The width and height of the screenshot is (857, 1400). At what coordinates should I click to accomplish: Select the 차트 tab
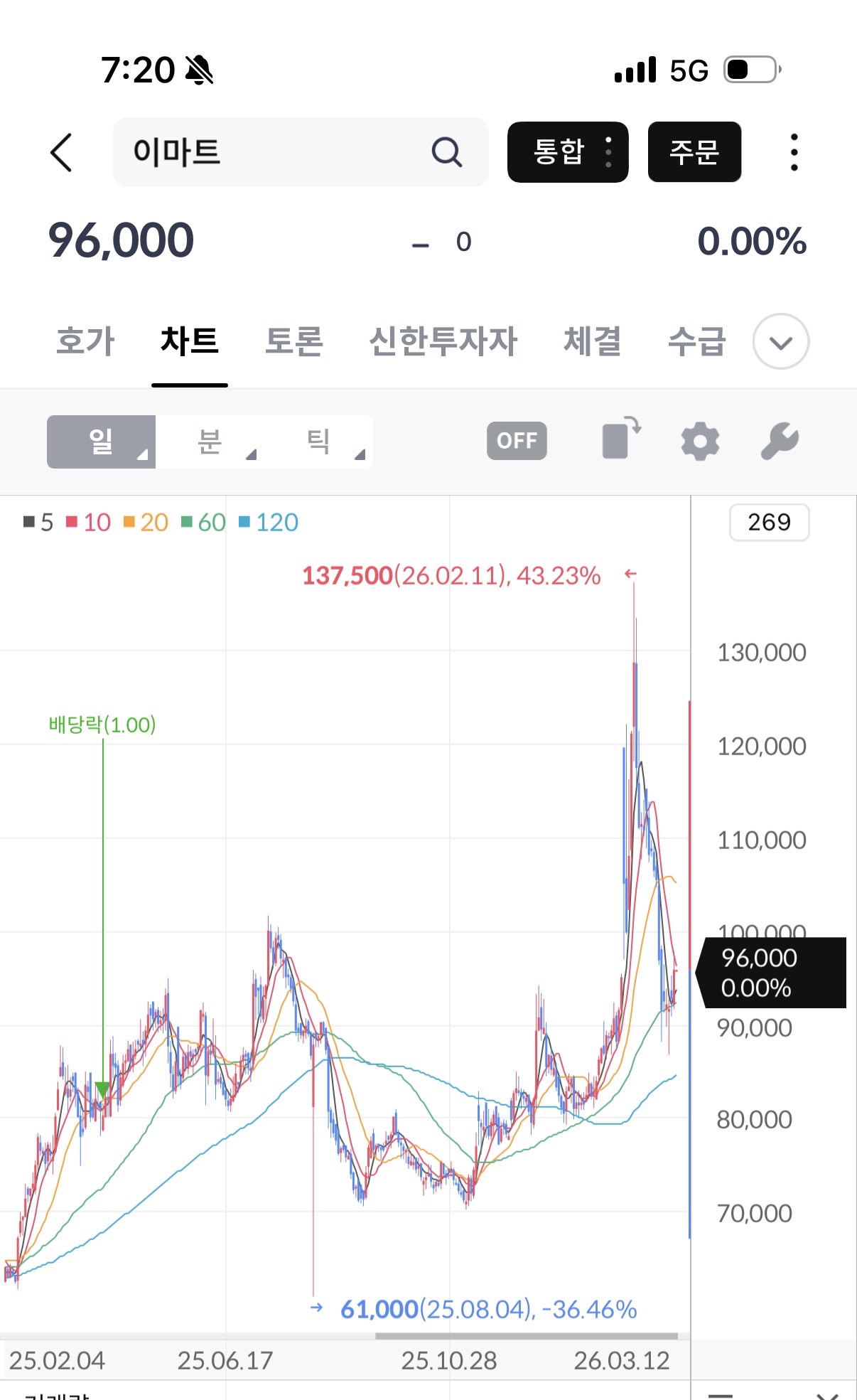(x=189, y=341)
